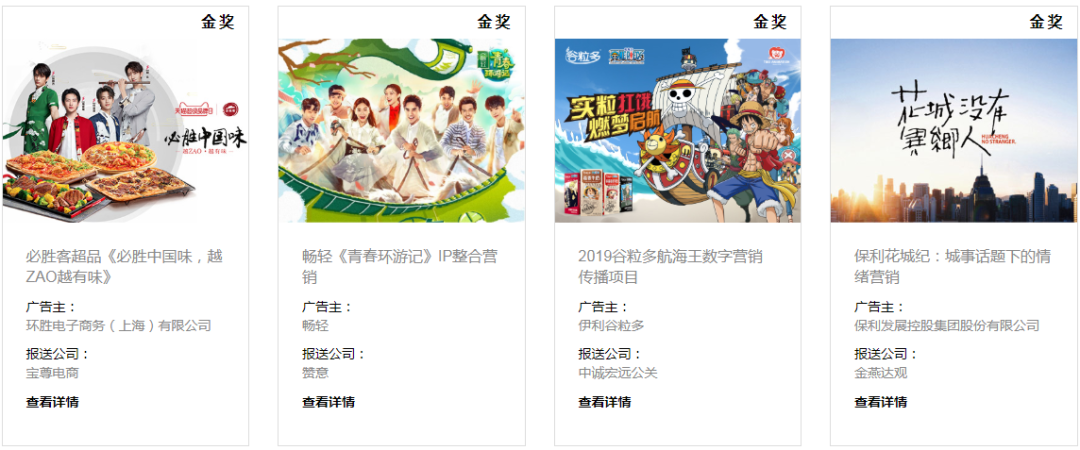View details of 保利花城纪 campaign
The image size is (1080, 450).
880,402
